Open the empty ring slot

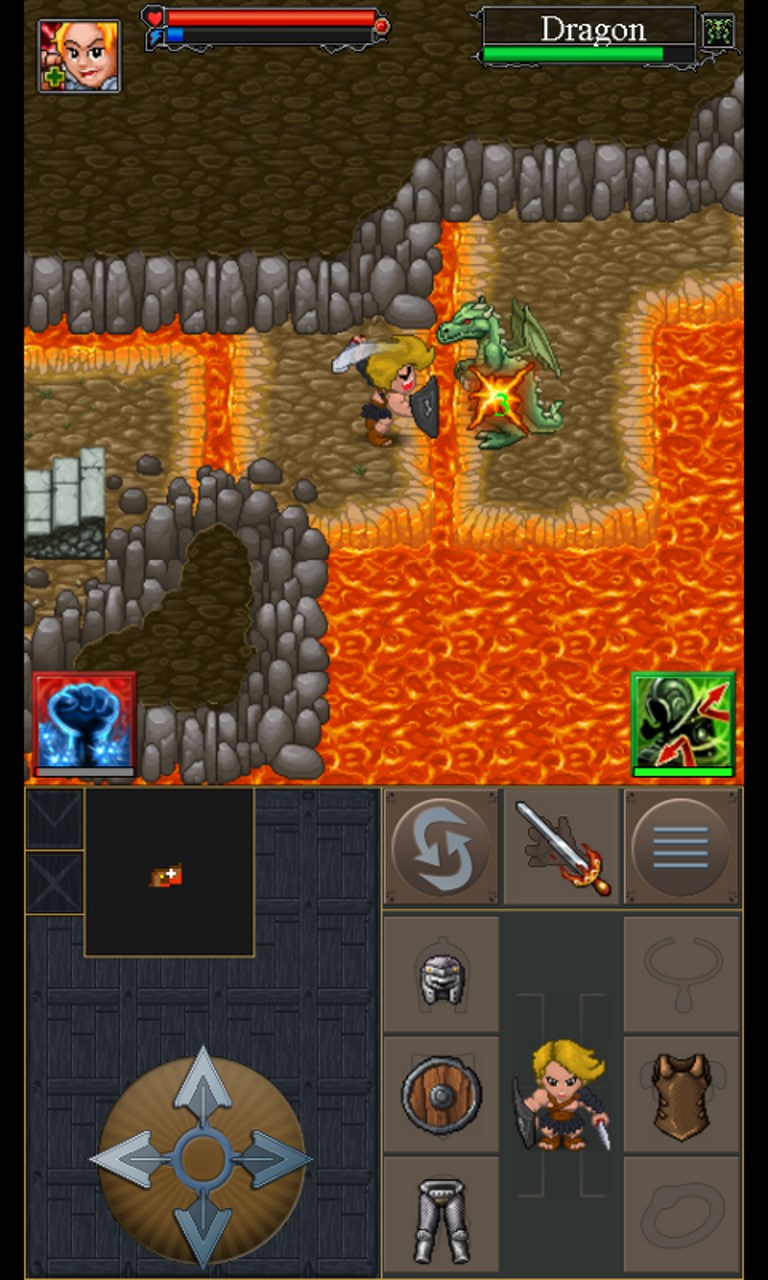pos(681,1216)
